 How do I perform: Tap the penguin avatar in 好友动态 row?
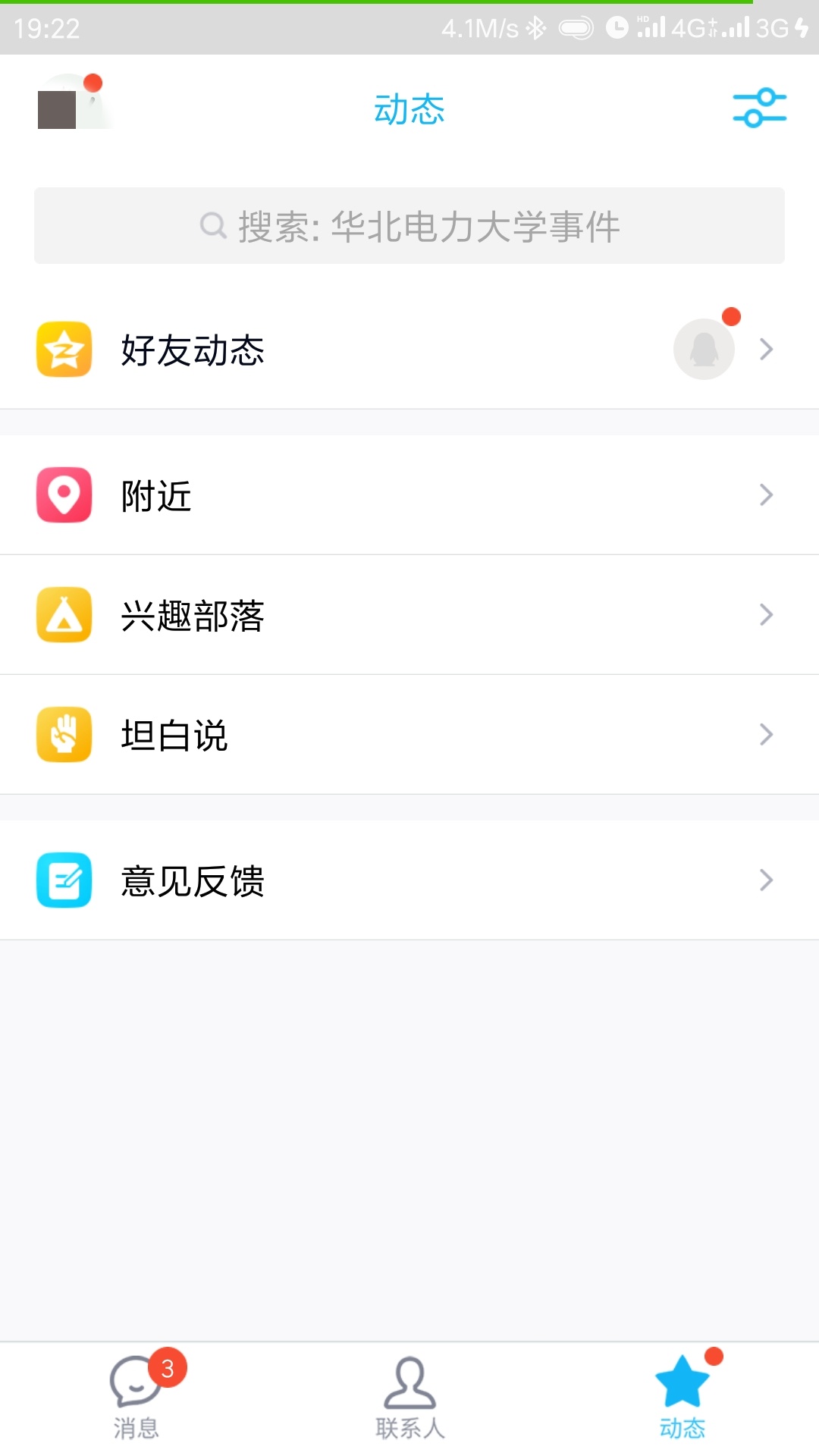pos(704,349)
